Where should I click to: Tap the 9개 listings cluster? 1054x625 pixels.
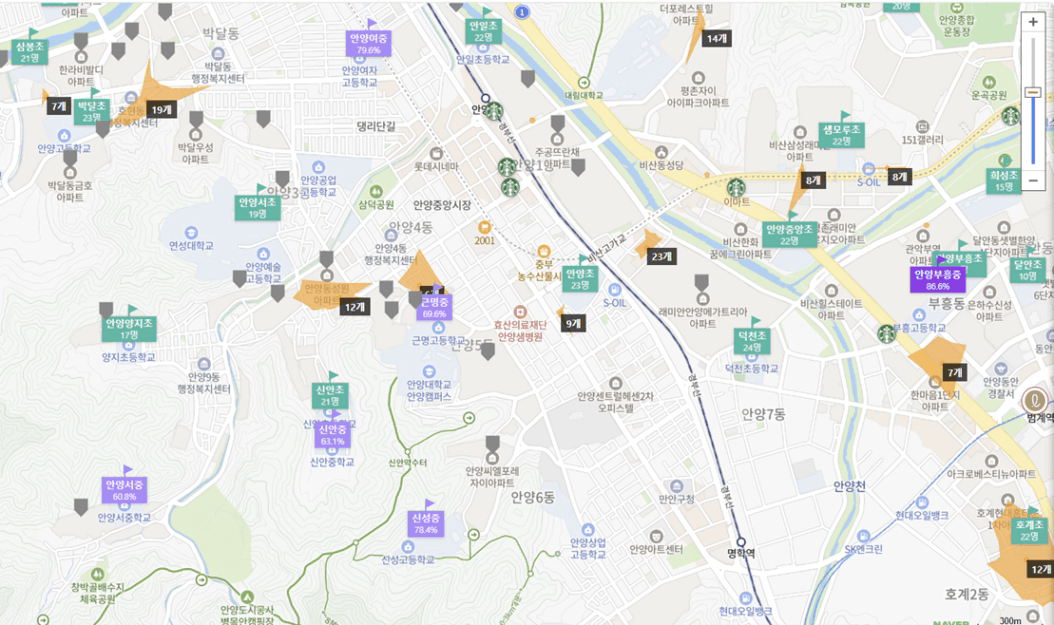click(x=573, y=323)
